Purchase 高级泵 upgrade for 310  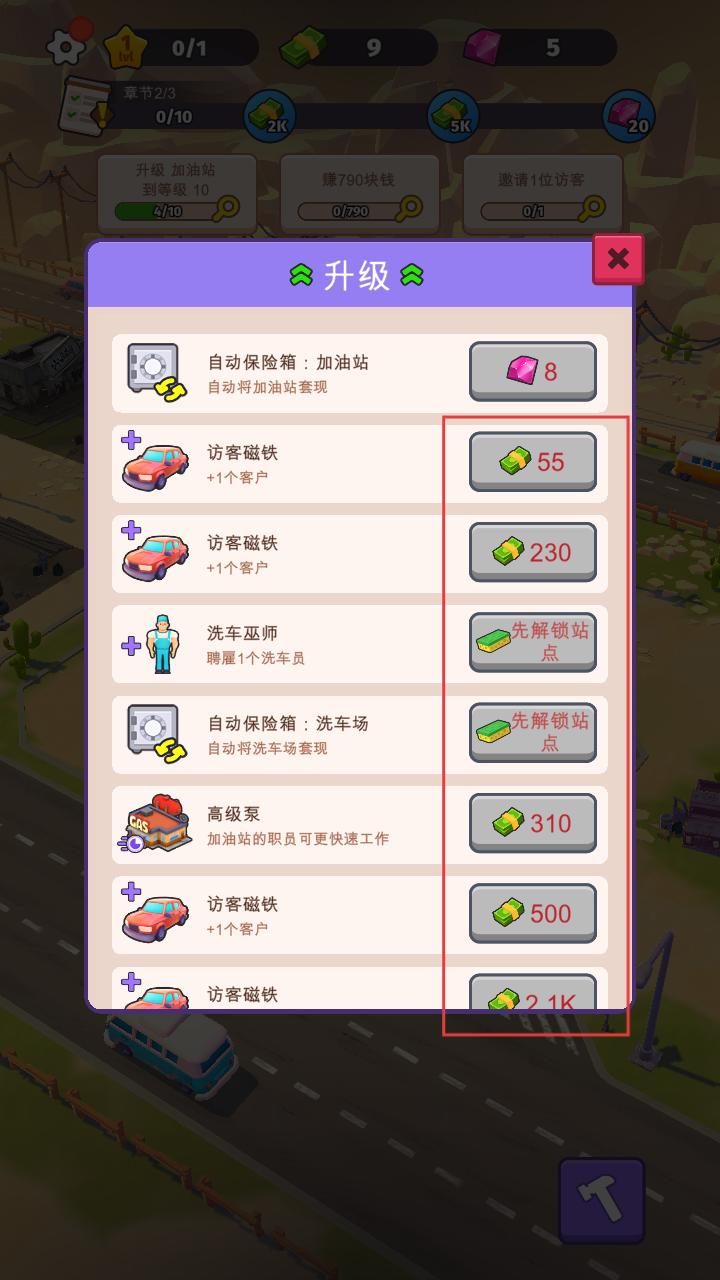532,823
